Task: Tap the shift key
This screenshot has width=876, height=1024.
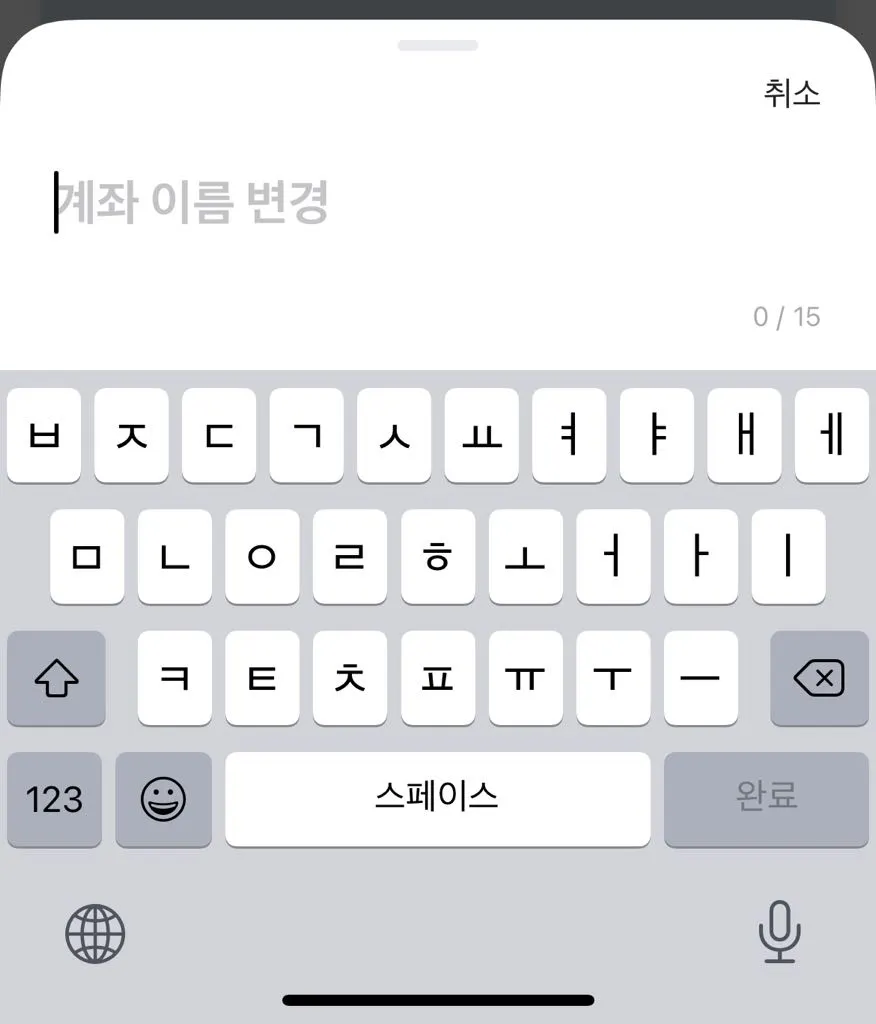Action: click(x=56, y=679)
